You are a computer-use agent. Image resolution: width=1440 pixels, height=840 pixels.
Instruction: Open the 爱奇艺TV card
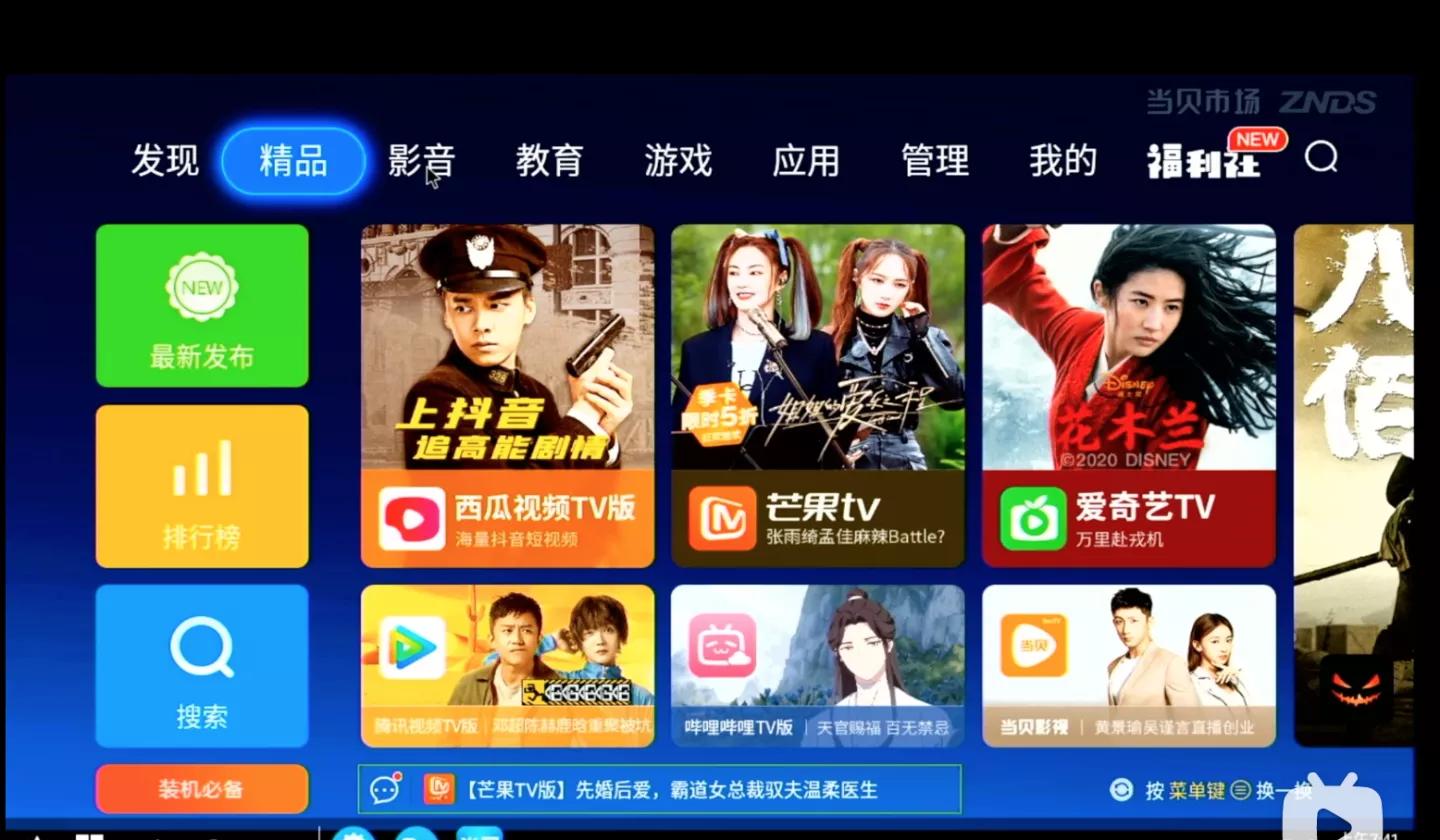pos(1128,396)
